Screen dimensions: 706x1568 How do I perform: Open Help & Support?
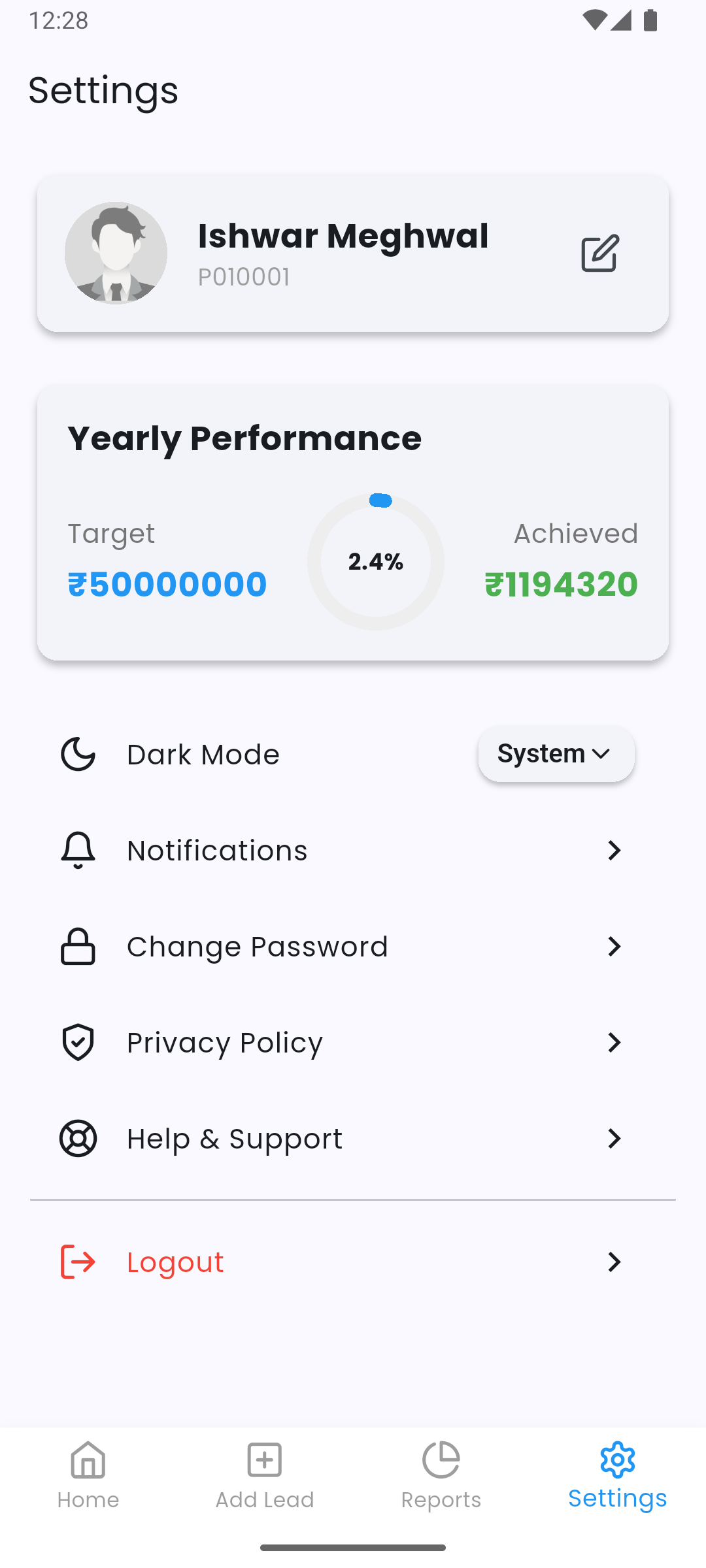pyautogui.click(x=353, y=1138)
